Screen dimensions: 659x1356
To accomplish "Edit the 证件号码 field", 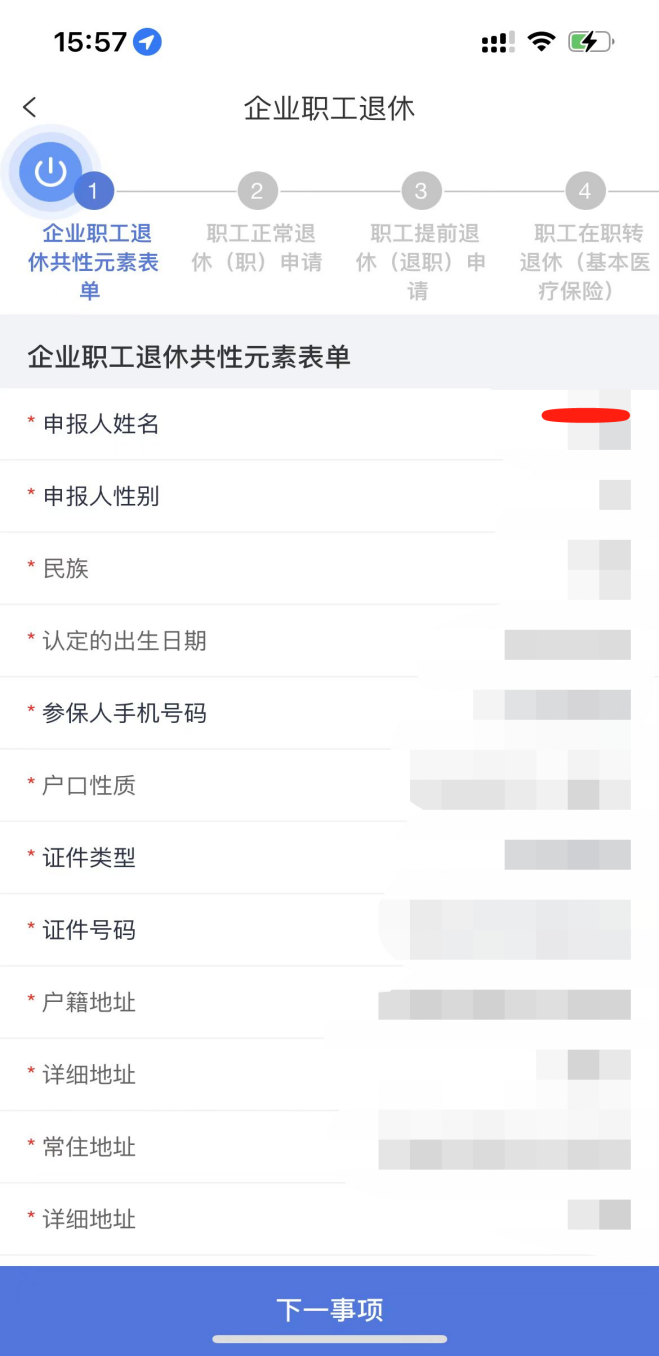I will tap(329, 930).
